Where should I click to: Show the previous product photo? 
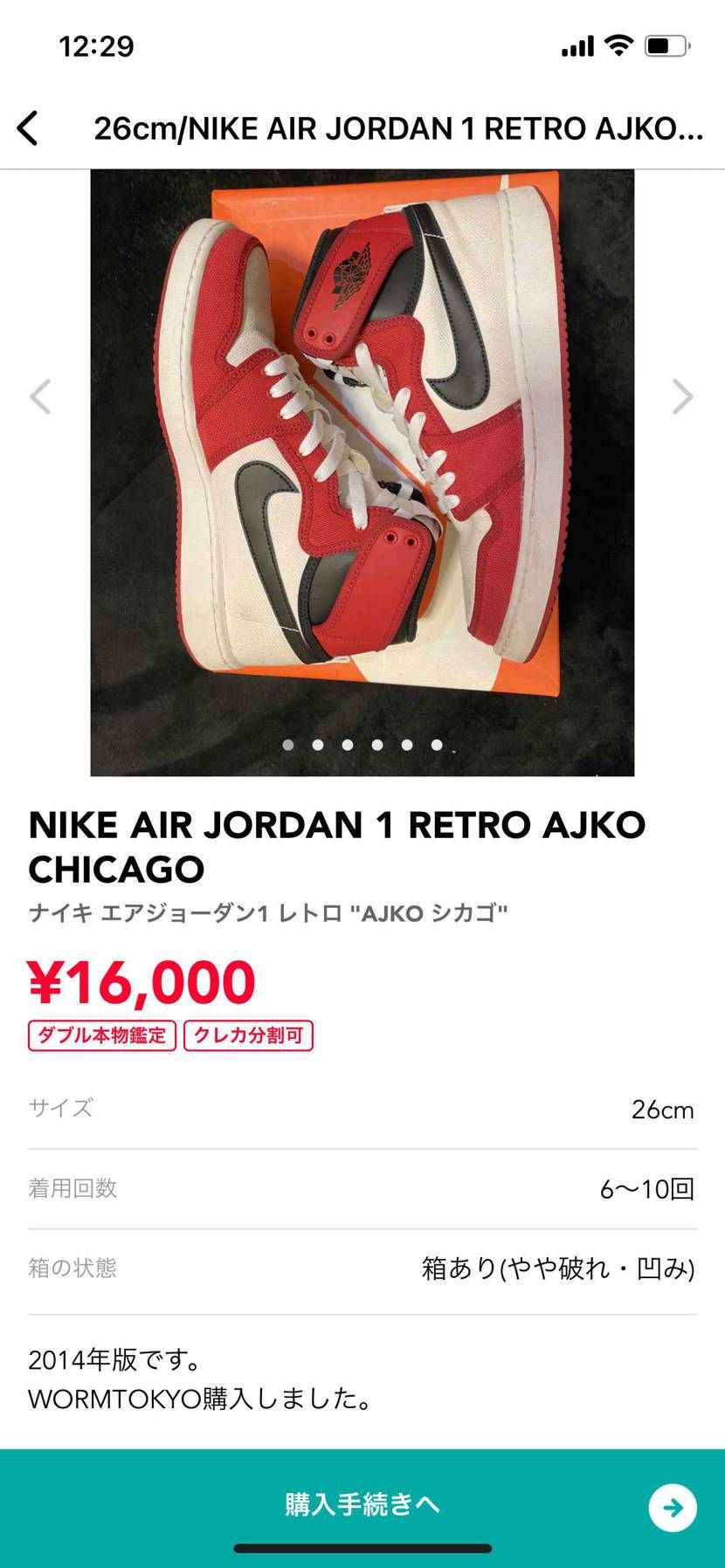point(40,397)
